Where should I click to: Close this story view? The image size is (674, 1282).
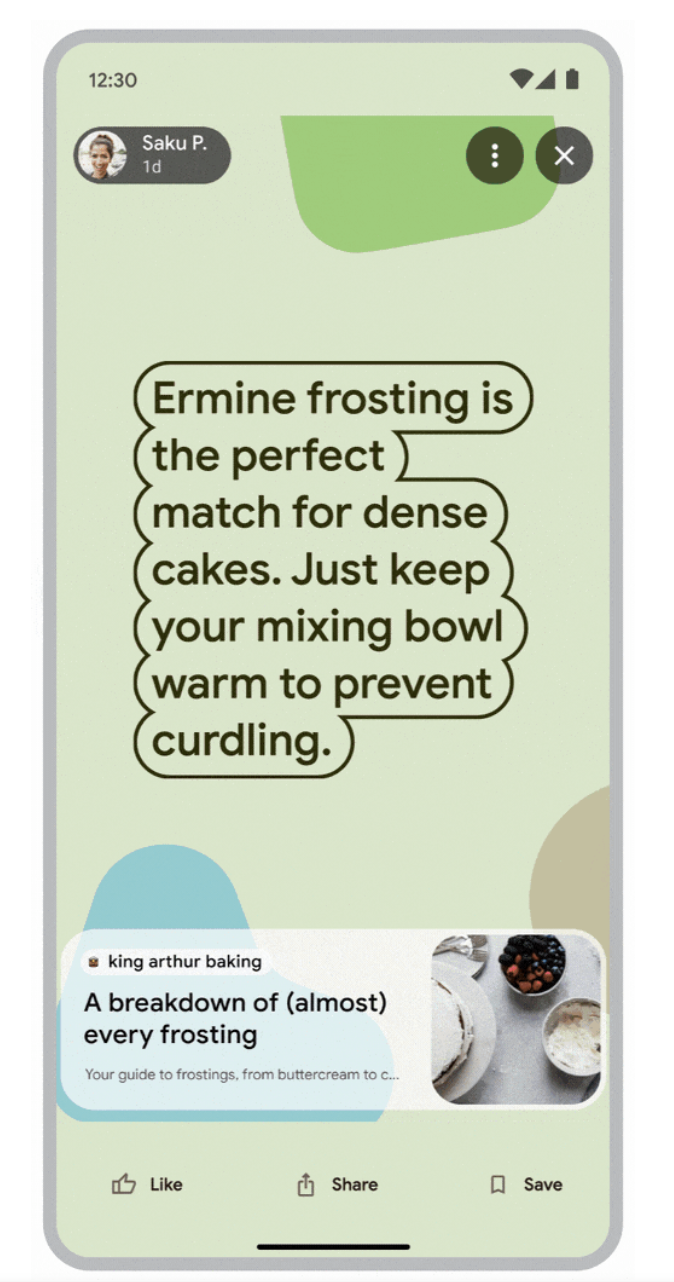(x=564, y=155)
